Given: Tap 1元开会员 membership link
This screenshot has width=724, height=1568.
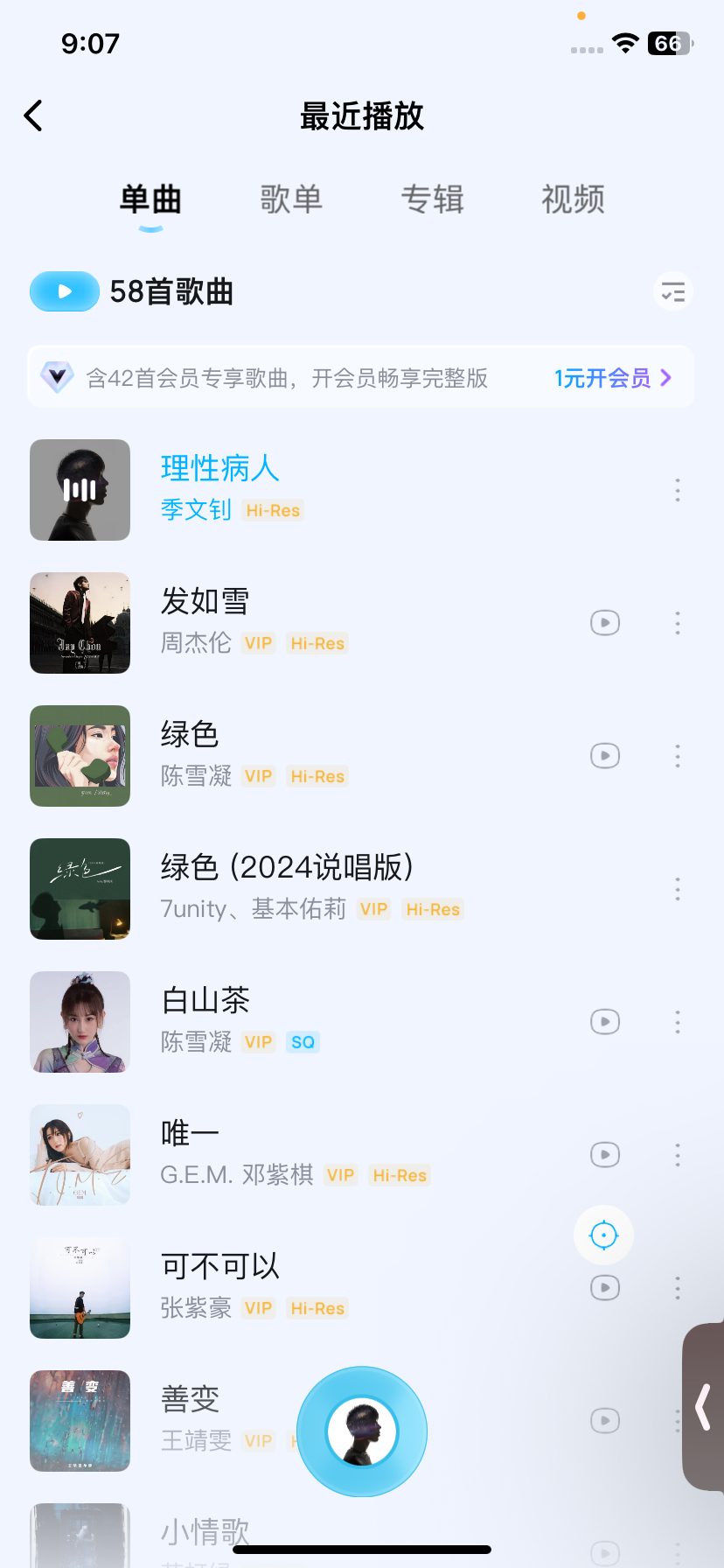Looking at the screenshot, I should [x=612, y=378].
